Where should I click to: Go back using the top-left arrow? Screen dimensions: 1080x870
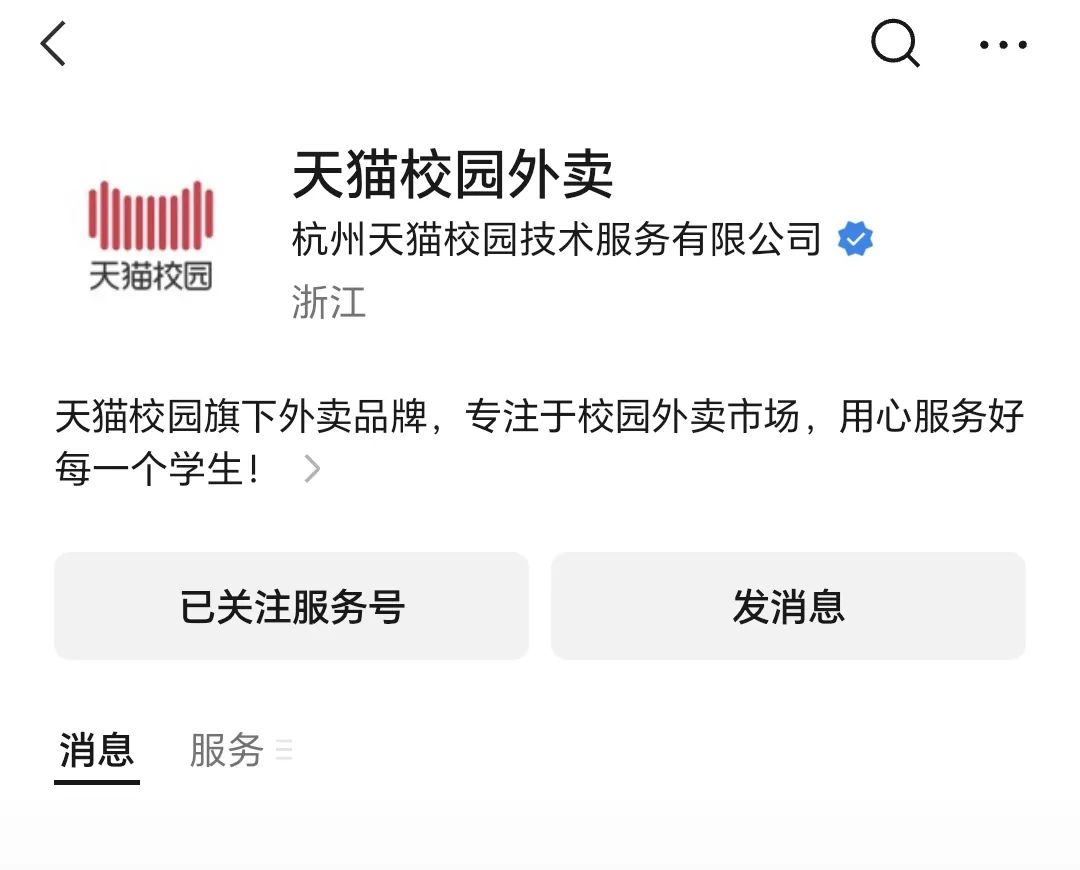(x=53, y=45)
